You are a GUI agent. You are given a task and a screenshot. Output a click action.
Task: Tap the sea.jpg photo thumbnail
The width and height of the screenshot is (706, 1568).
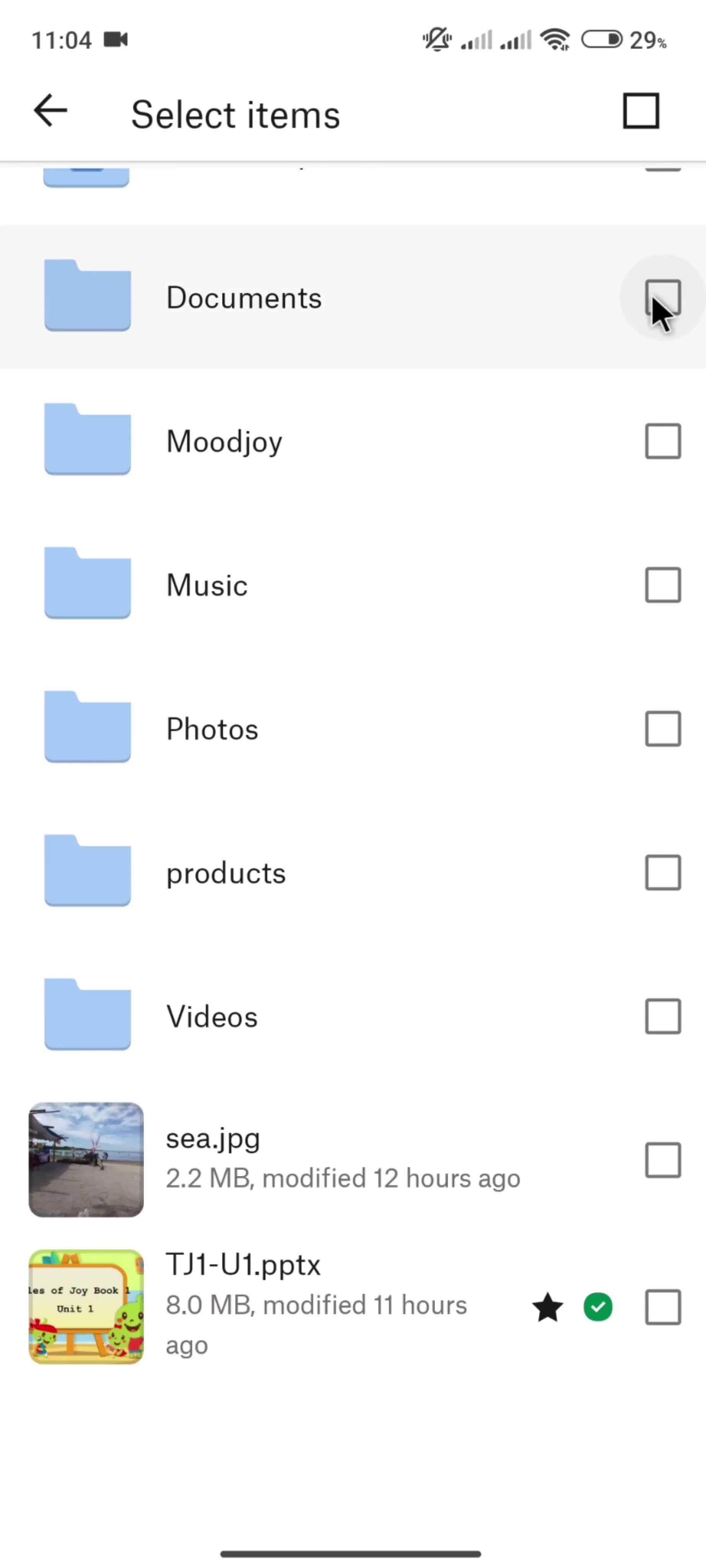(x=86, y=1160)
